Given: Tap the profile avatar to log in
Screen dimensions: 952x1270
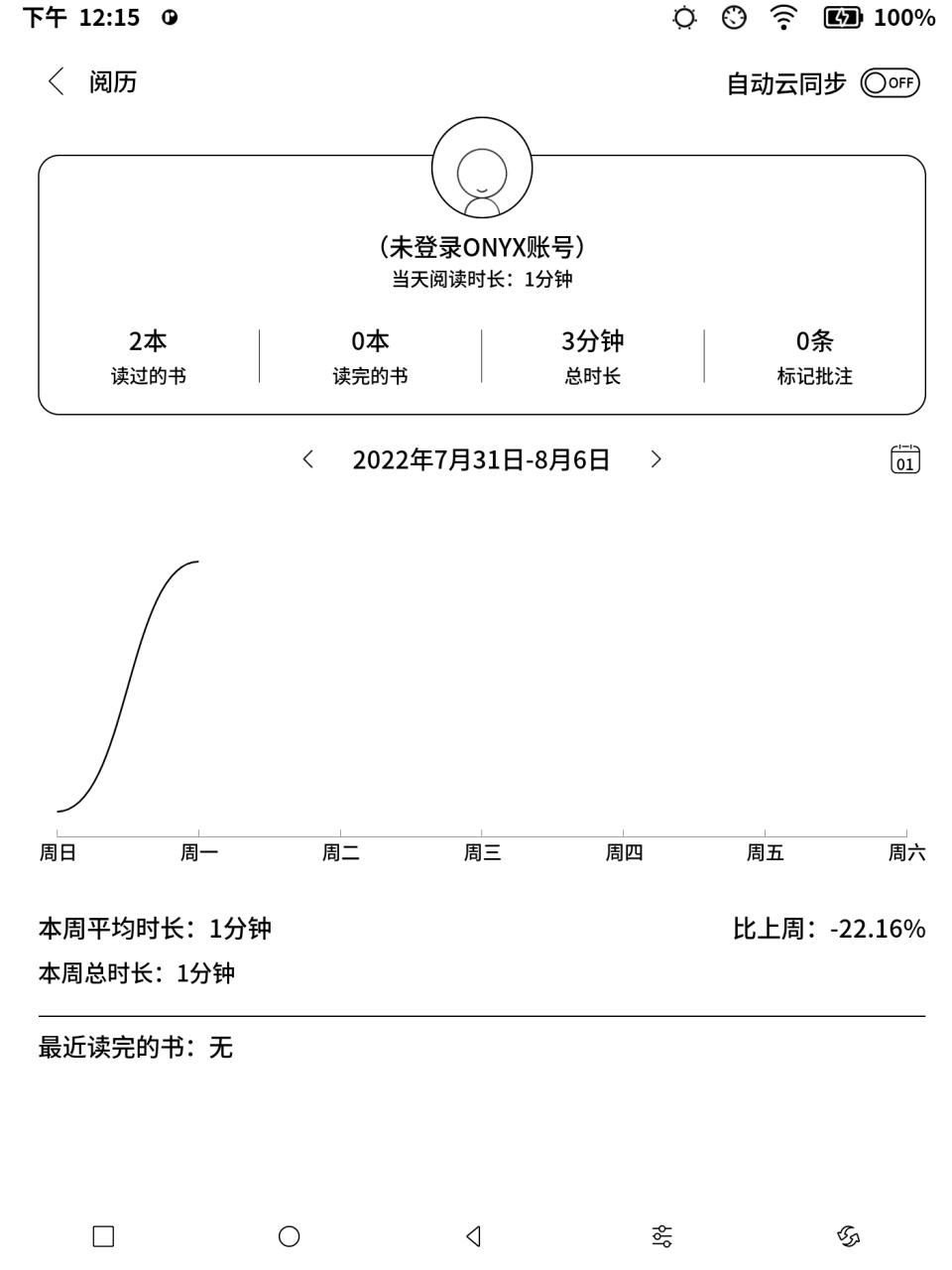Looking at the screenshot, I should tap(482, 168).
